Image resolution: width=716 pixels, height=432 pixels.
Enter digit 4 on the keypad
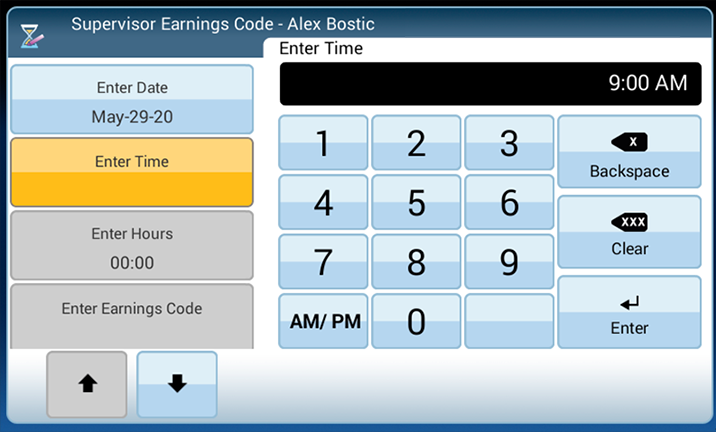[322, 203]
